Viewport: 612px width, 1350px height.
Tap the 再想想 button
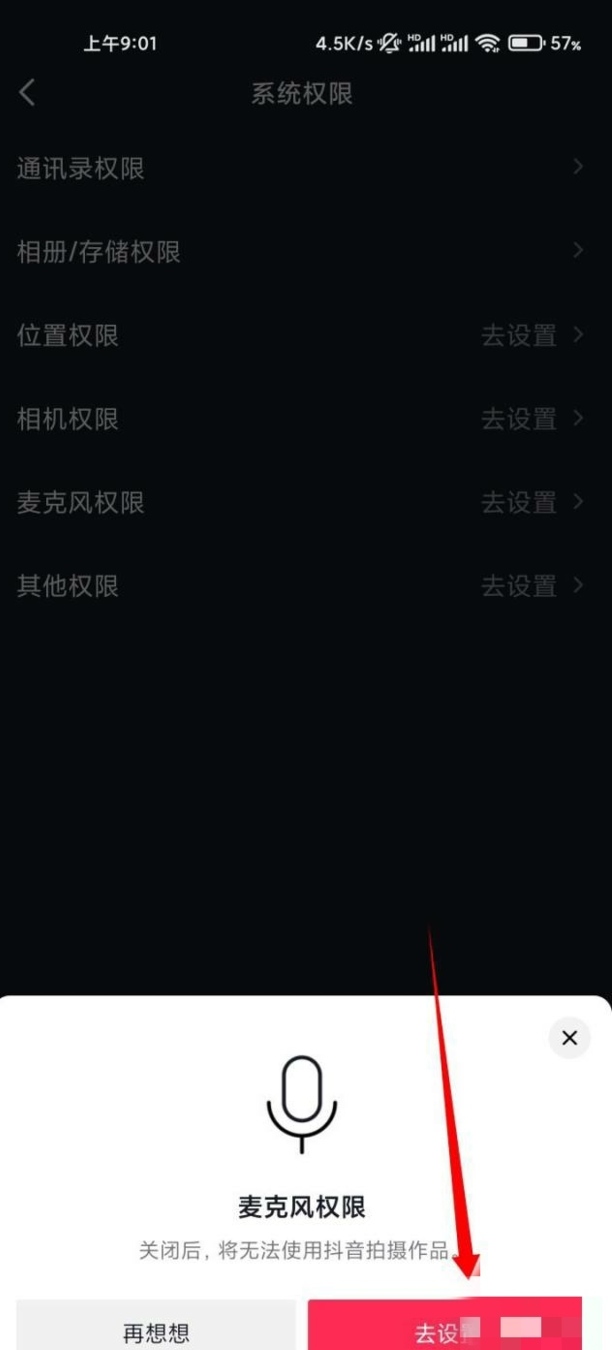tap(156, 1328)
